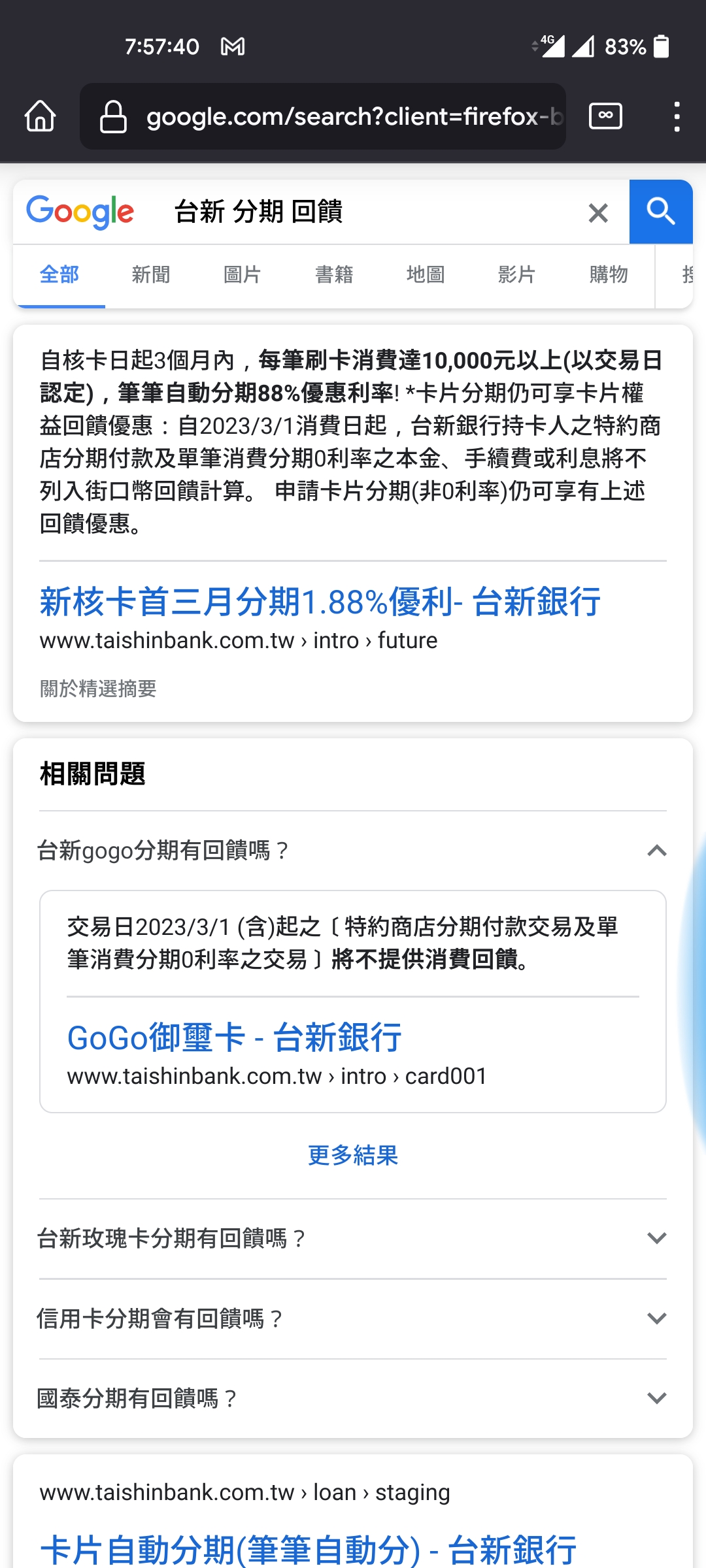
Task: Collapse the 台新gogo分期有回饋嗎 question
Action: tap(656, 851)
